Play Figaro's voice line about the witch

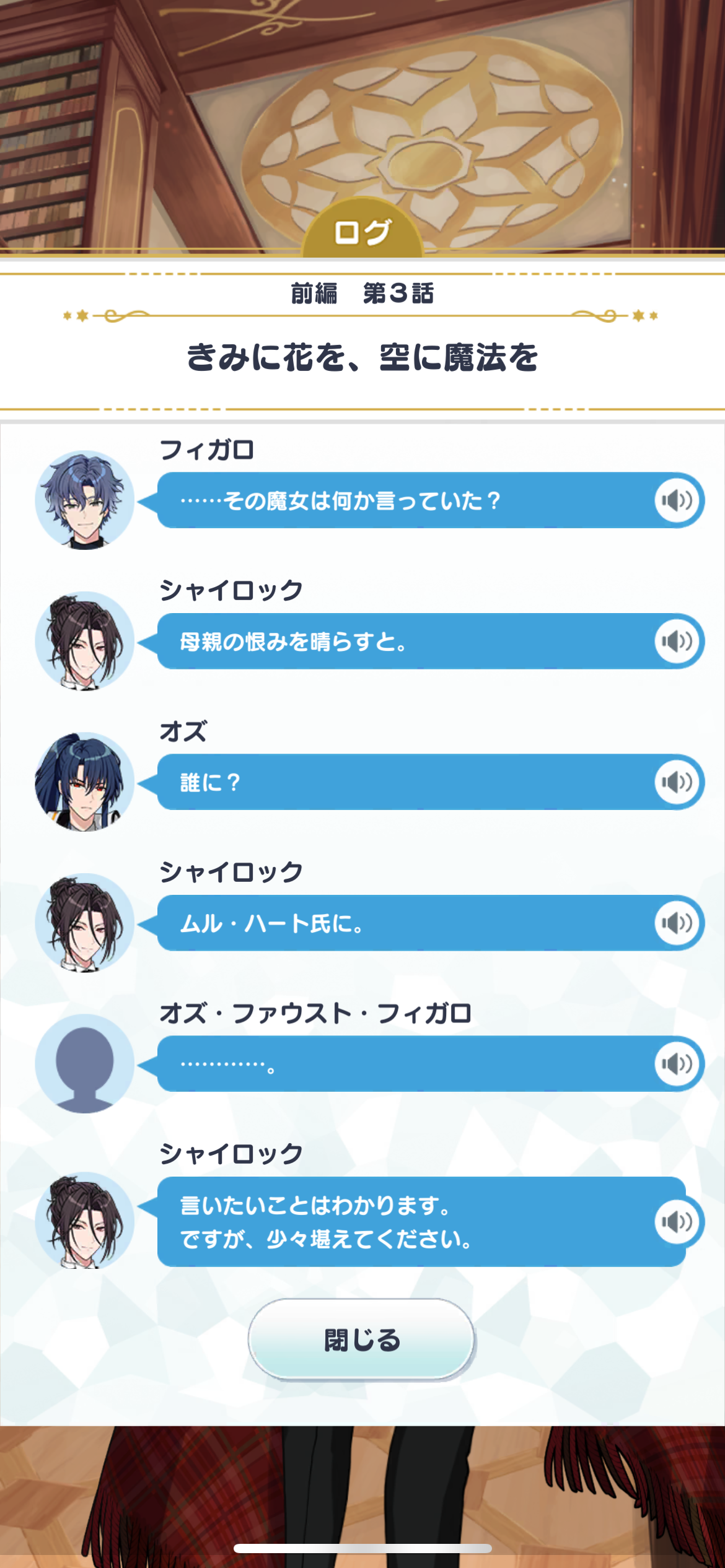677,500
